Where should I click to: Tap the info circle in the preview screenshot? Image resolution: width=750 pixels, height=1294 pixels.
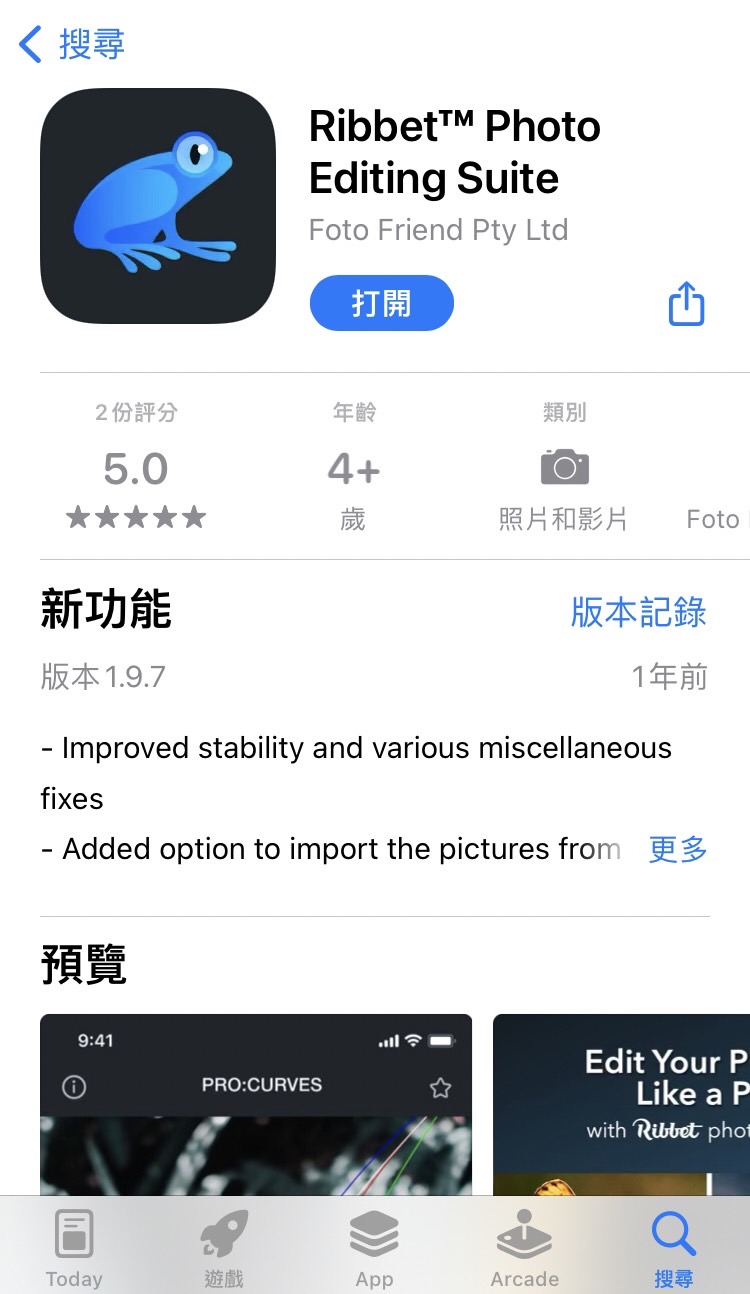tap(72, 1086)
